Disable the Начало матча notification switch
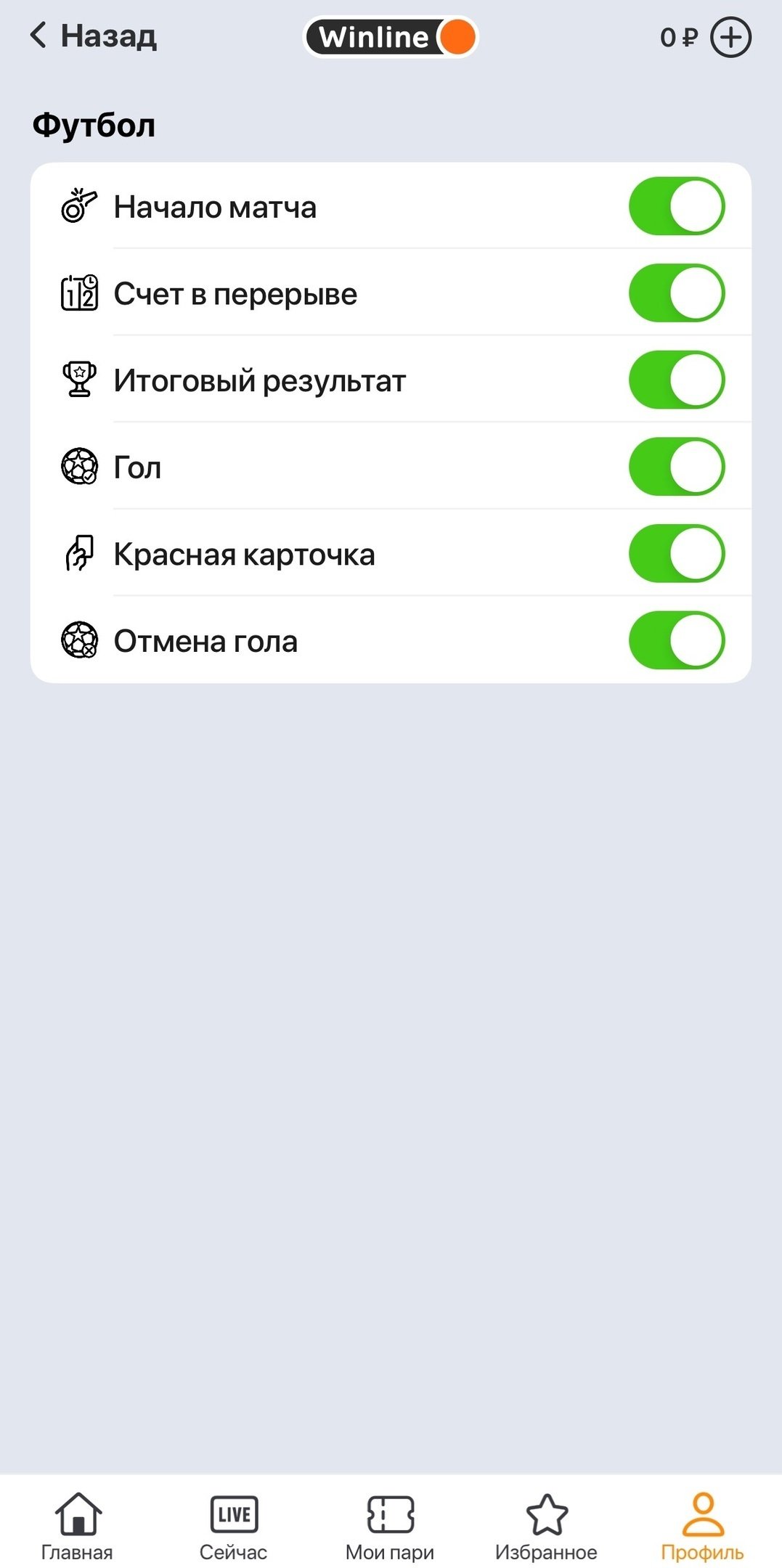The width and height of the screenshot is (782, 1568). tap(676, 206)
